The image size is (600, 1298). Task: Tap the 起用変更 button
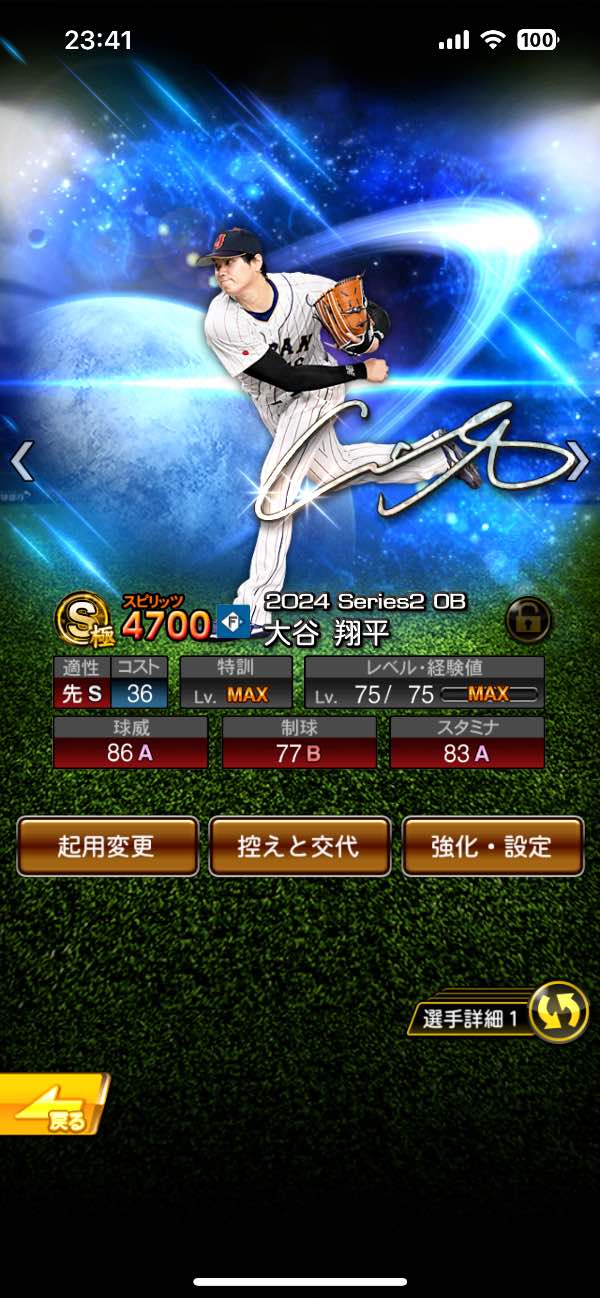(x=107, y=846)
